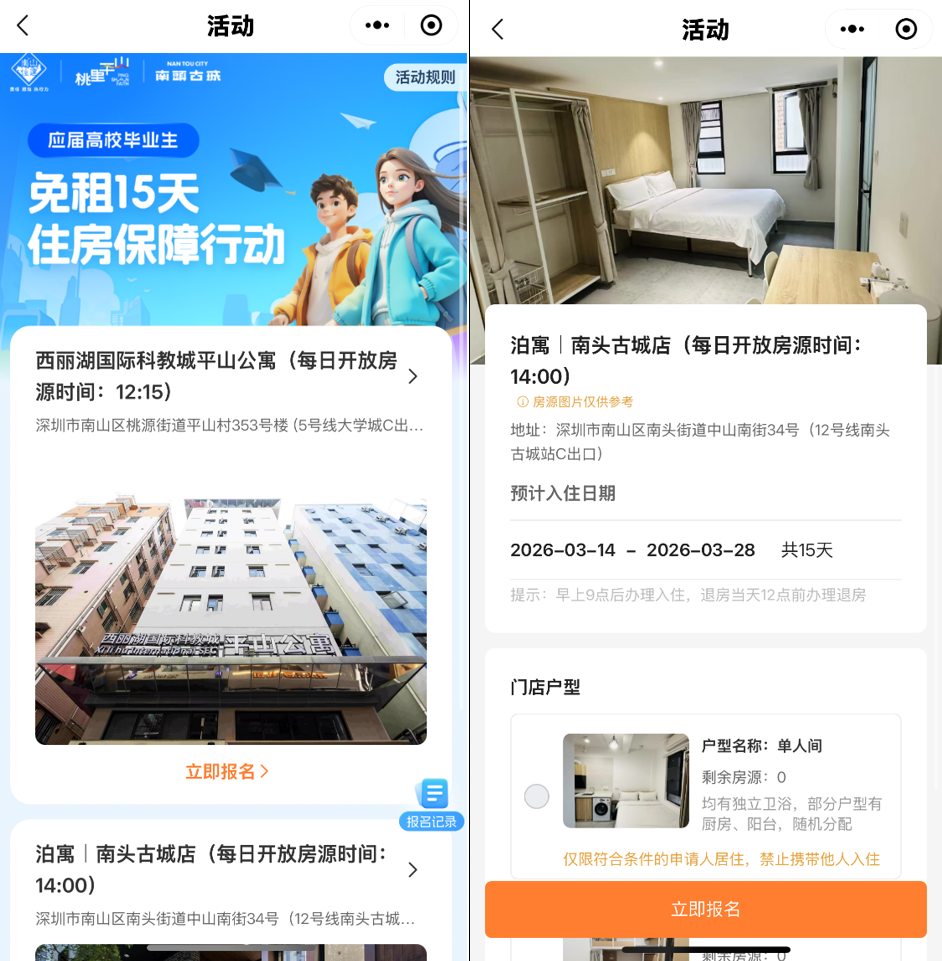
Task: Click the back arrow on the activity list page
Action: (24, 26)
